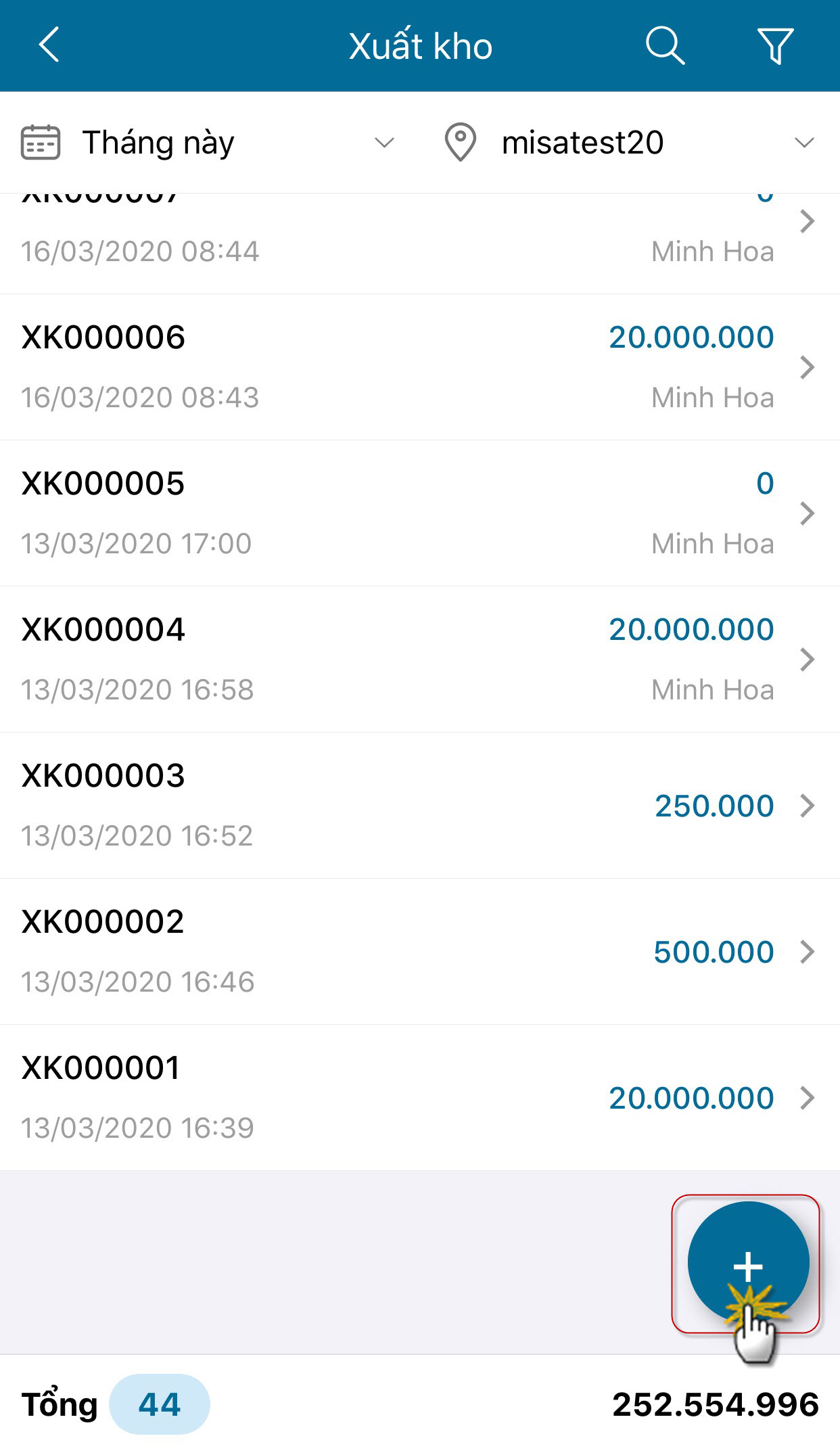
Task: Add a new export slip
Action: 748,1263
